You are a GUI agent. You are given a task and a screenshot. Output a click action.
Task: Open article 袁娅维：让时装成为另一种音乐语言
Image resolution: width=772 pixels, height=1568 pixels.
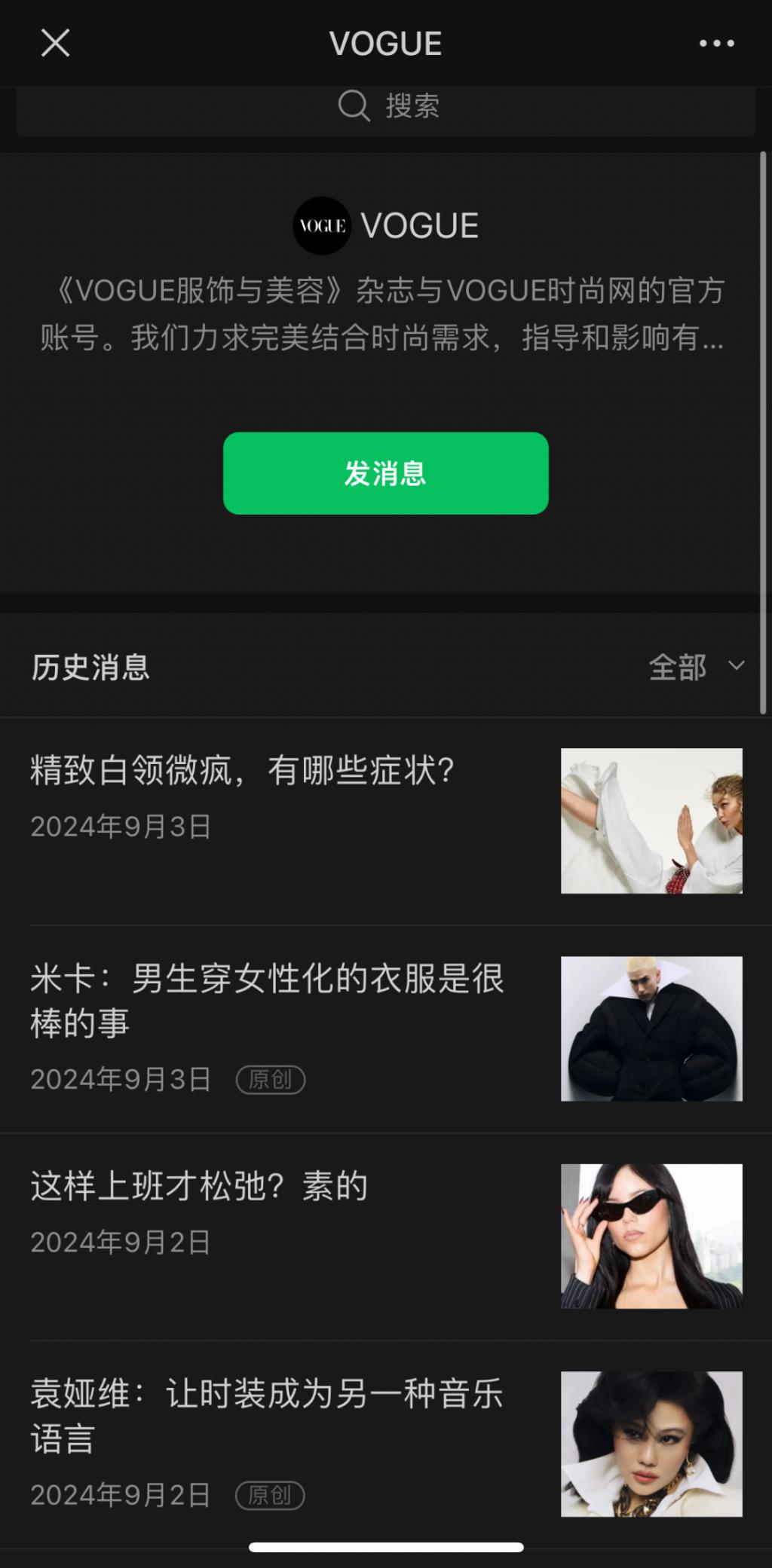[267, 1415]
